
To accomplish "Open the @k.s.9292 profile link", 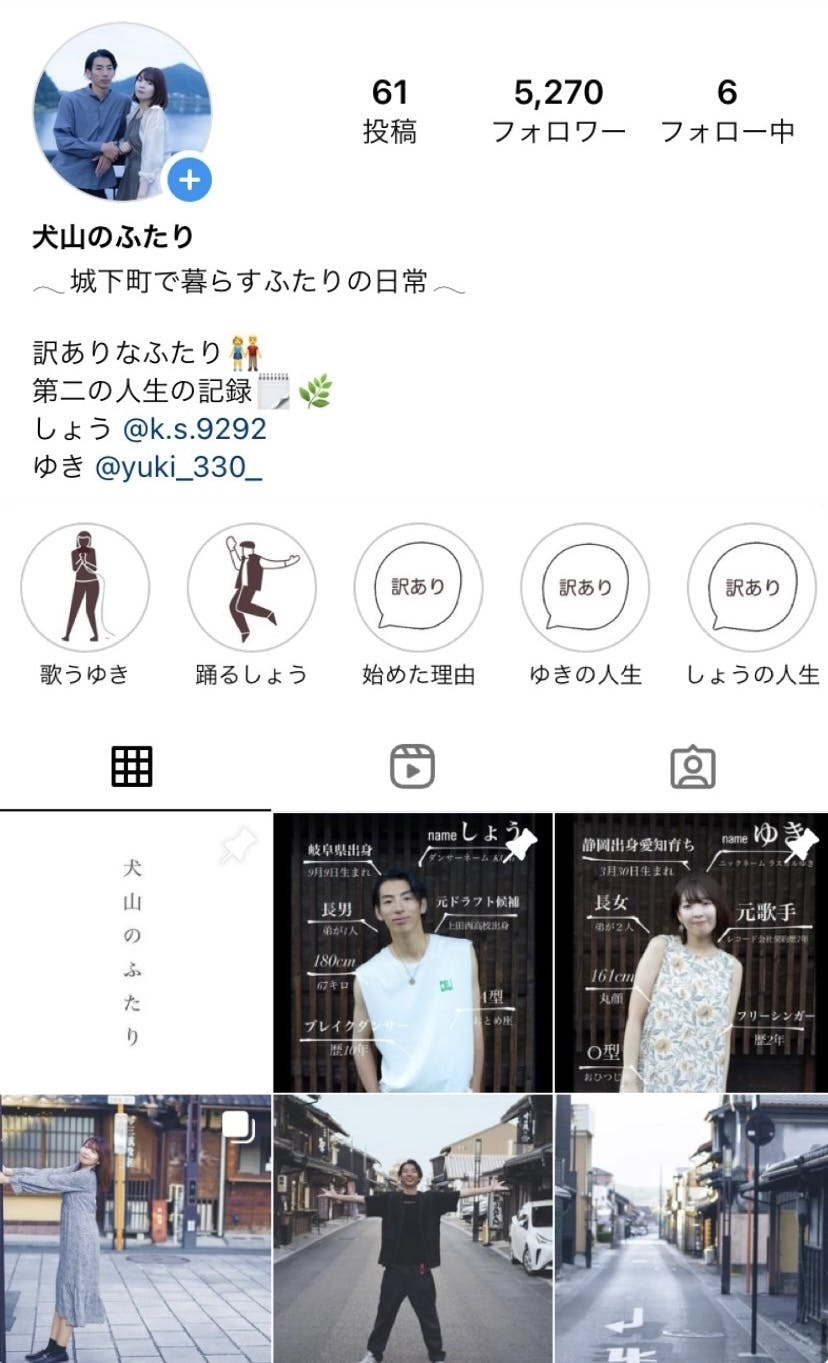I will (x=194, y=429).
